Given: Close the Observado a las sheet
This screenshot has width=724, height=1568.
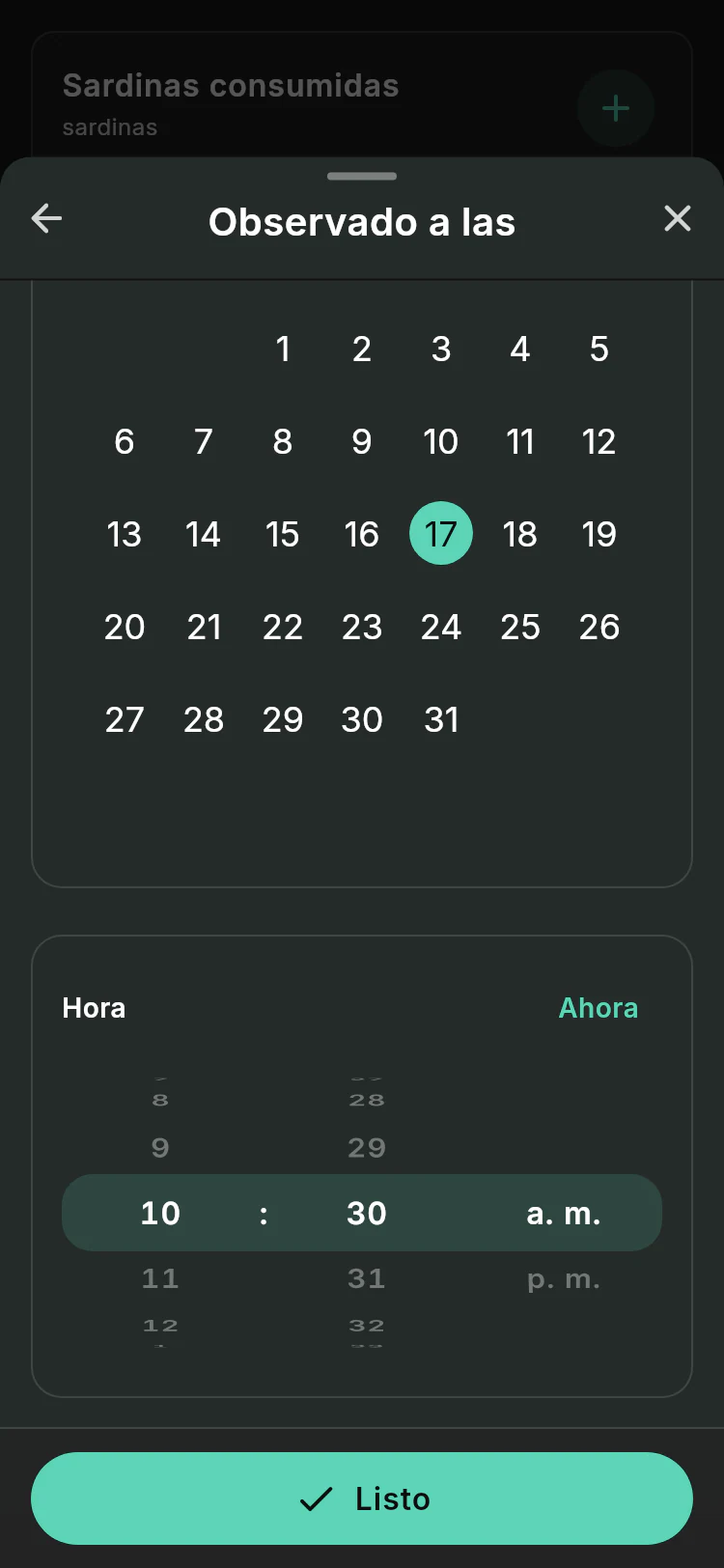Looking at the screenshot, I should tap(678, 219).
